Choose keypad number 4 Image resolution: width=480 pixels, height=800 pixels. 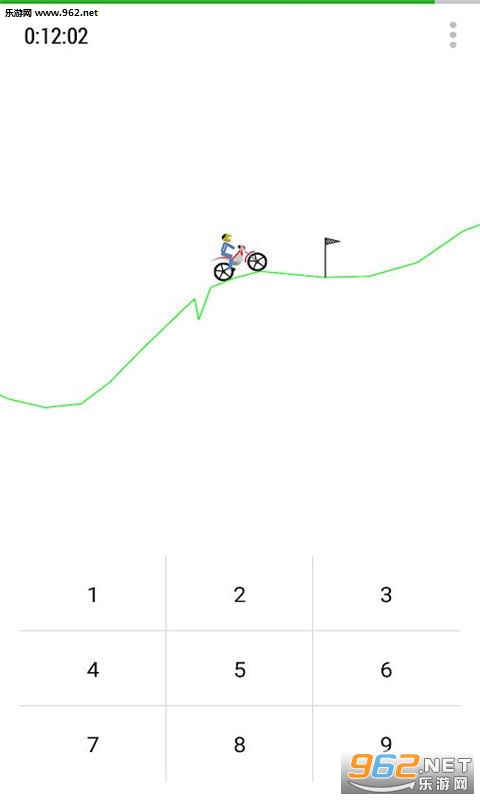pyautogui.click(x=93, y=669)
